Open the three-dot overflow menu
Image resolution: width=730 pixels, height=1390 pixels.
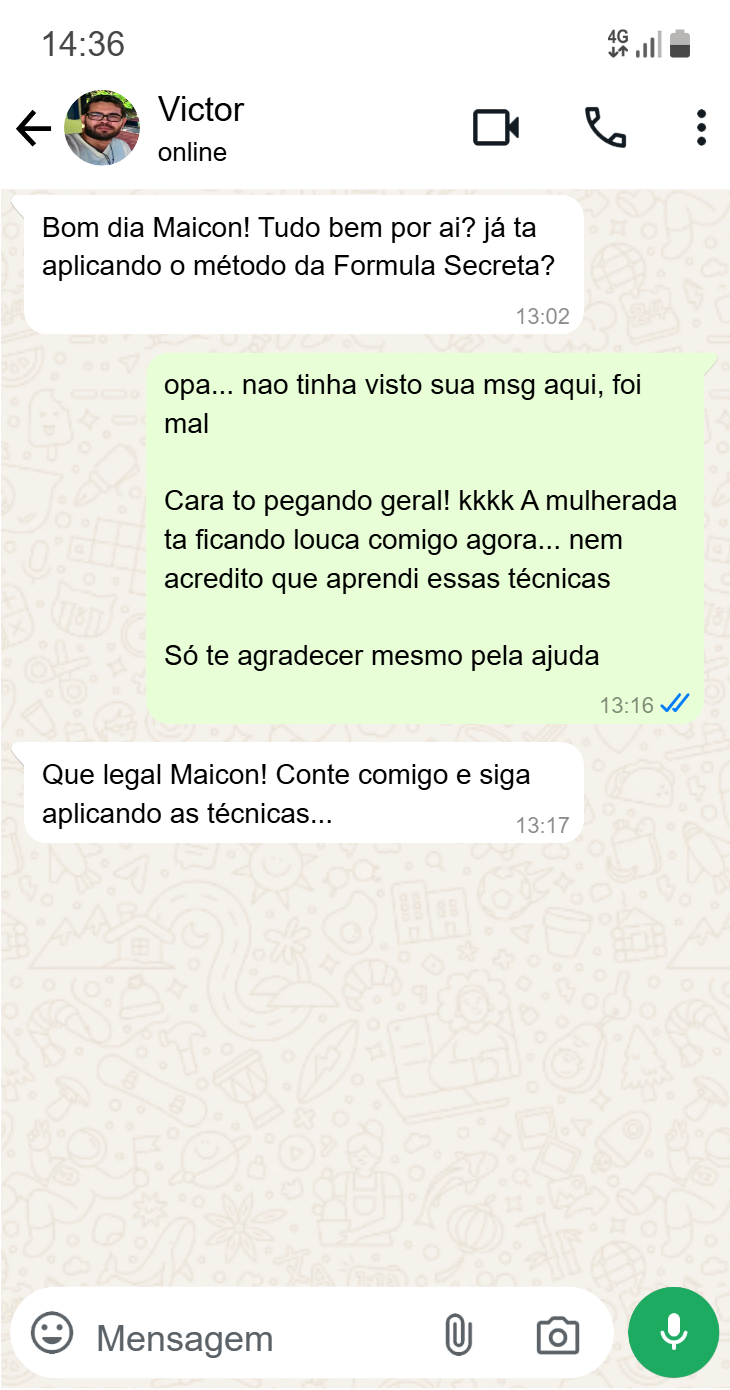coord(701,128)
